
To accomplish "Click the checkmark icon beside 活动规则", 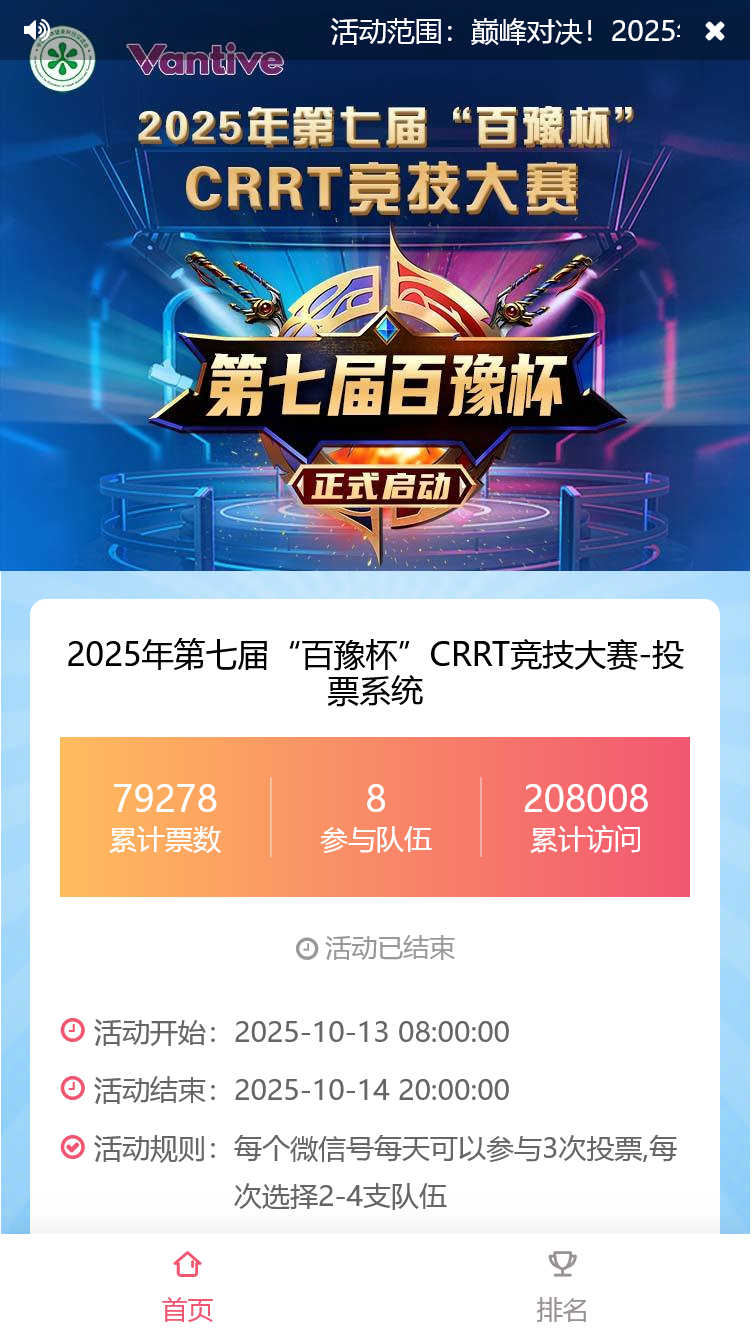I will point(72,1149).
